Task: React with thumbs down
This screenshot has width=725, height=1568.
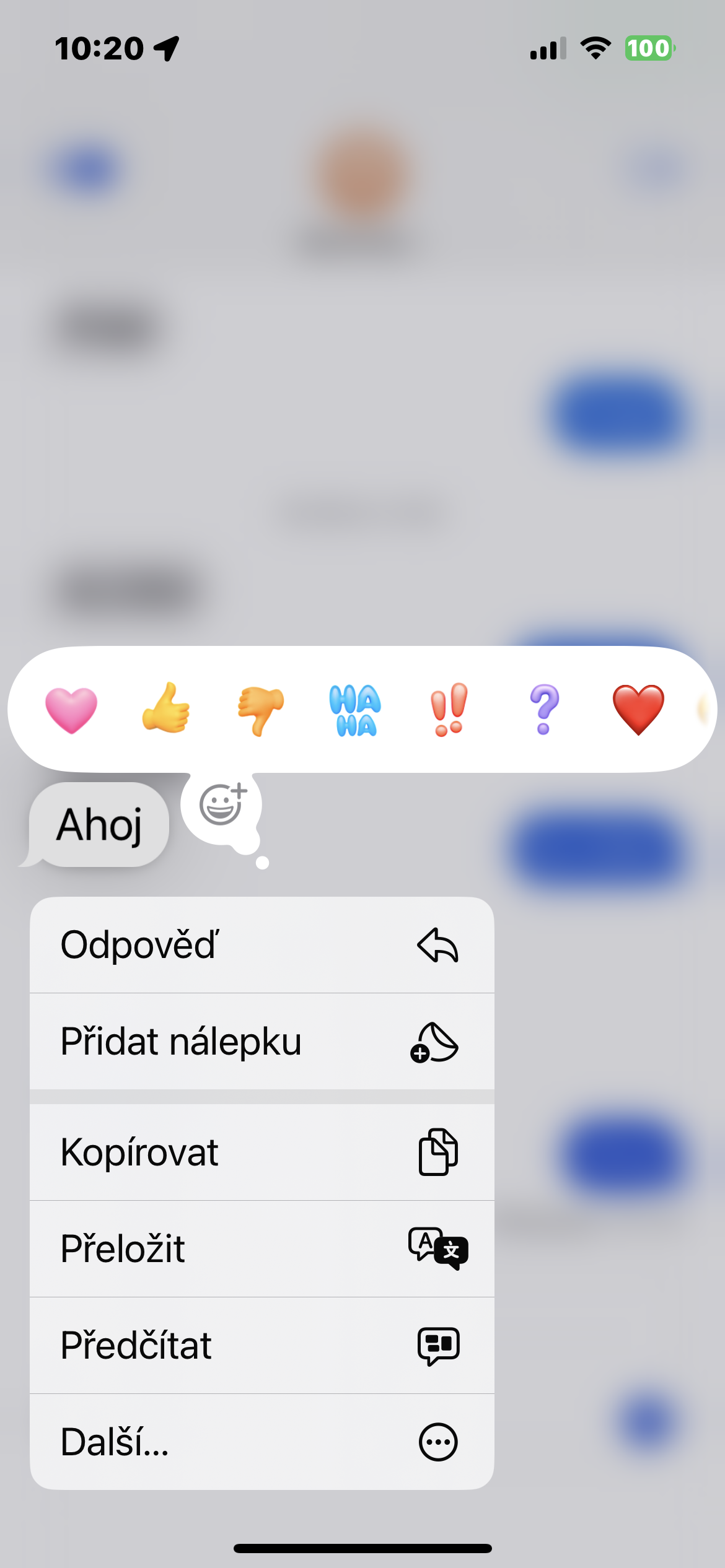Action: coord(261,710)
